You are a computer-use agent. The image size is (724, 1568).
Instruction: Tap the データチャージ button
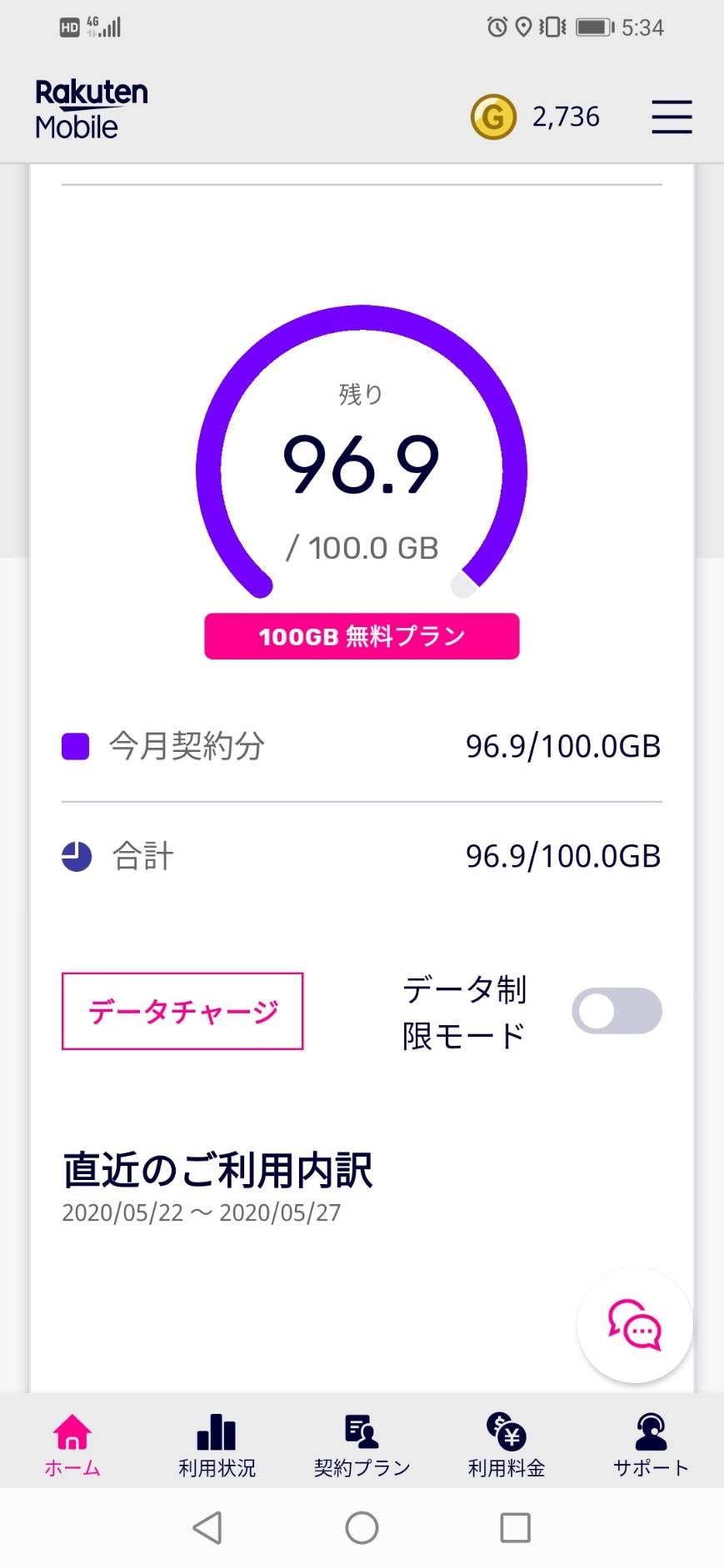182,1011
